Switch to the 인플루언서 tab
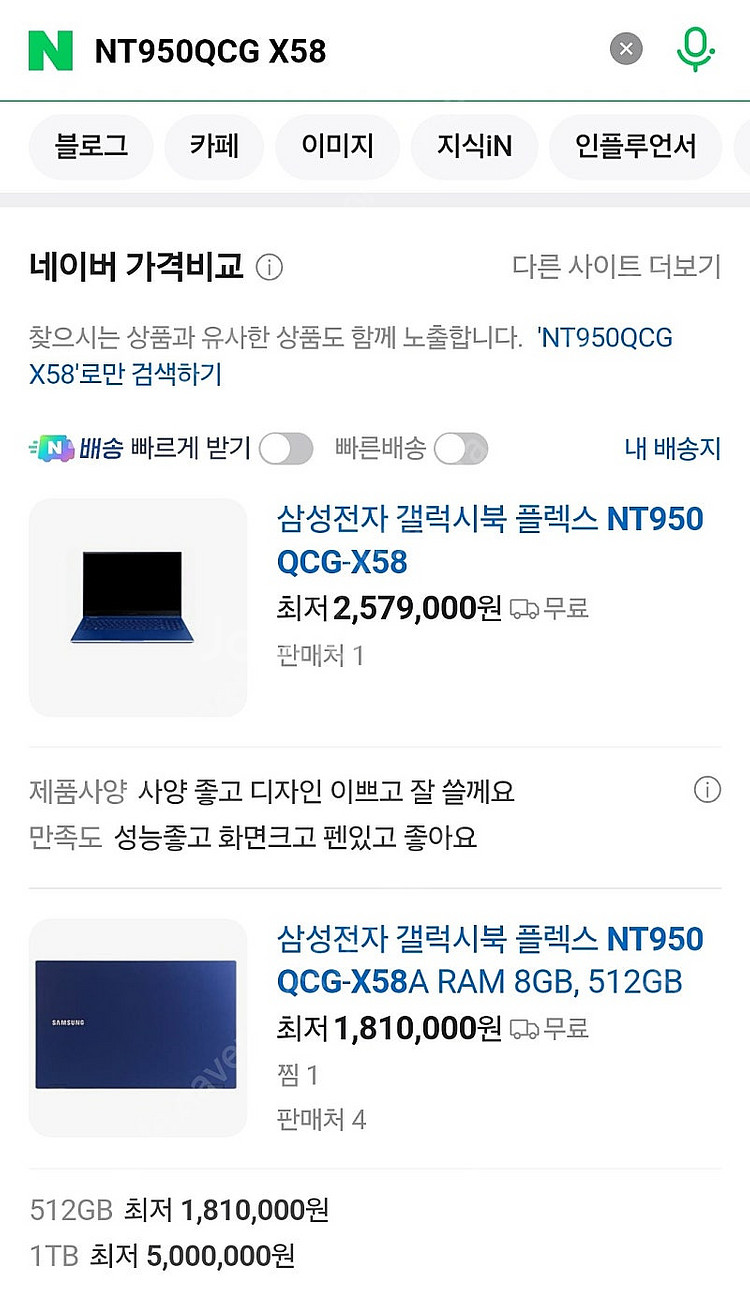This screenshot has height=1290, width=750. point(635,147)
